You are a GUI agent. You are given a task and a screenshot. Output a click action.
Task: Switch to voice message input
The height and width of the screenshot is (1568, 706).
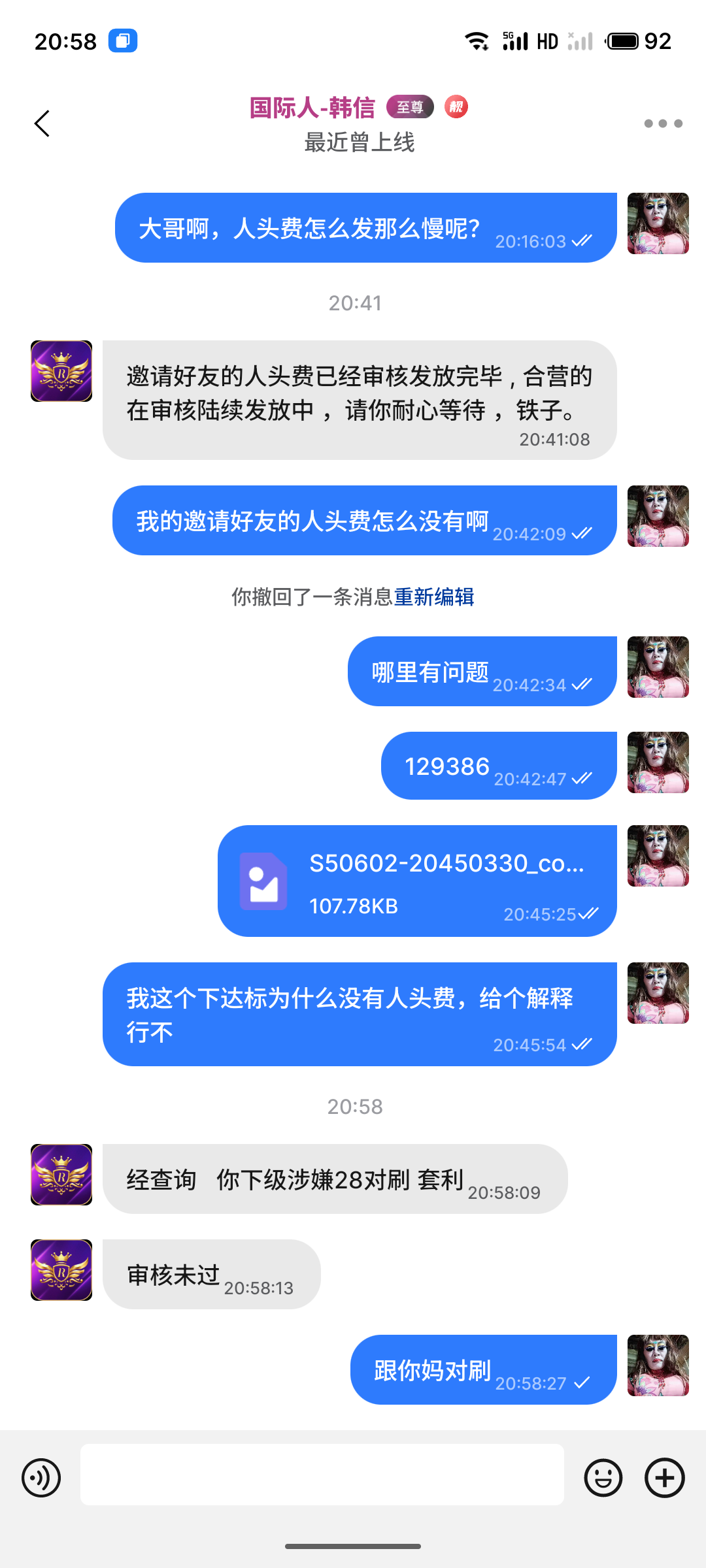coord(41,1478)
